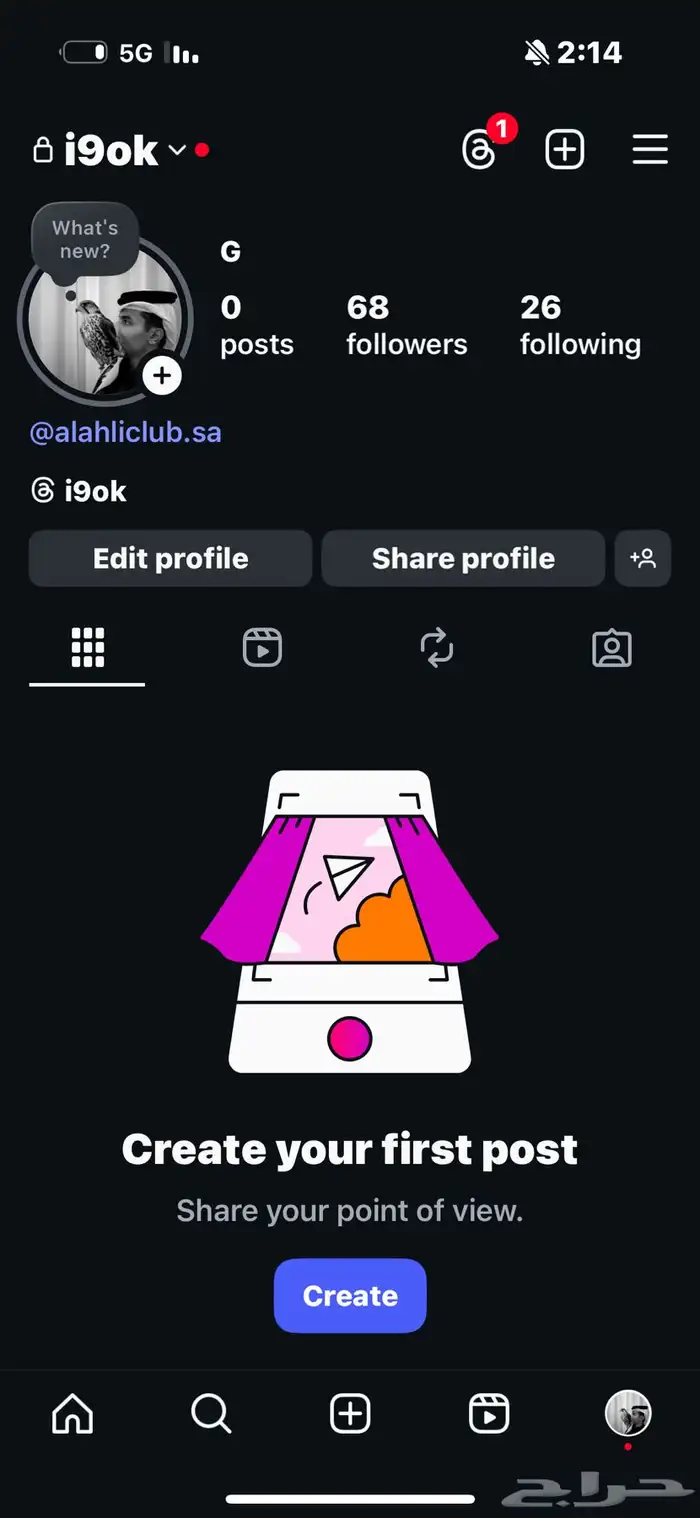Screen dimensions: 700x1518
Task: Open the Threads icon in the top bar
Action: 481,151
